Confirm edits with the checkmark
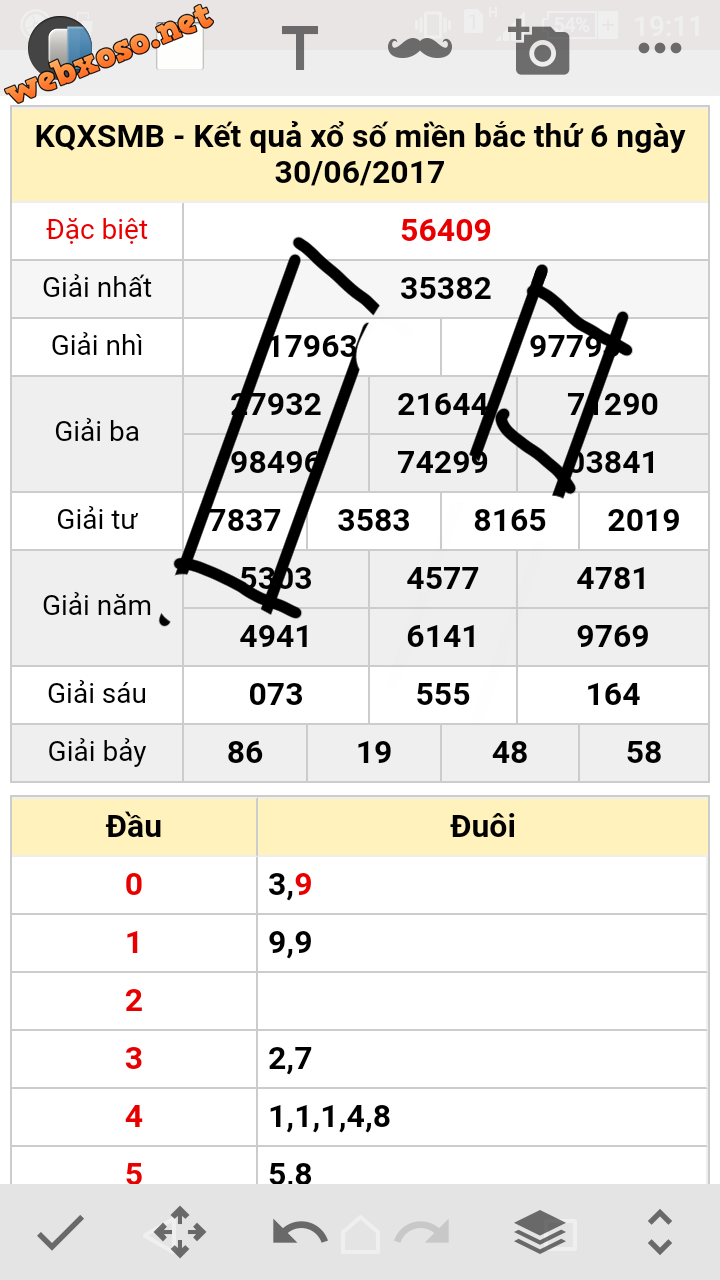 pos(60,1232)
